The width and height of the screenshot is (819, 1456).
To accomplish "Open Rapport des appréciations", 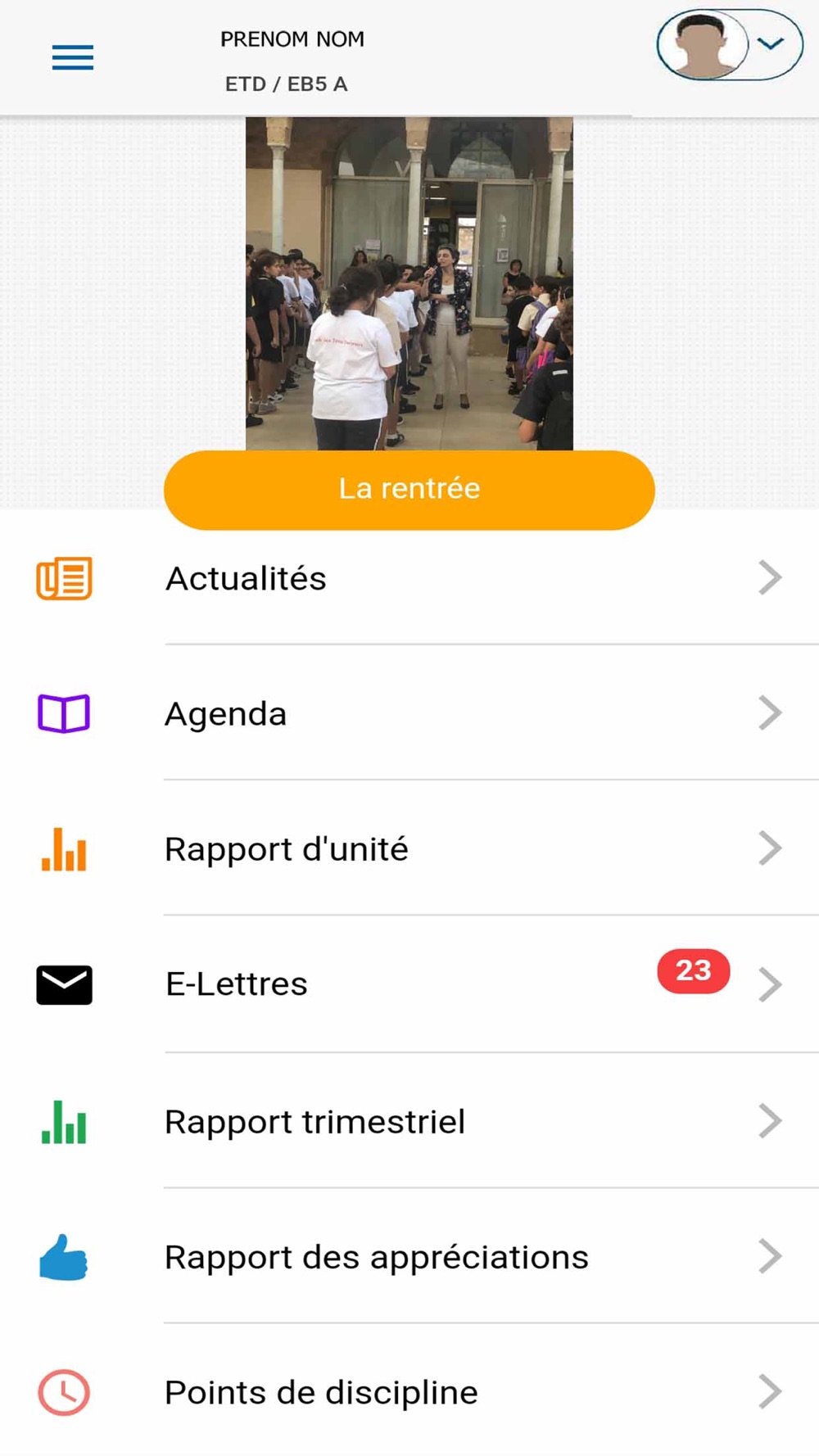I will [409, 1257].
